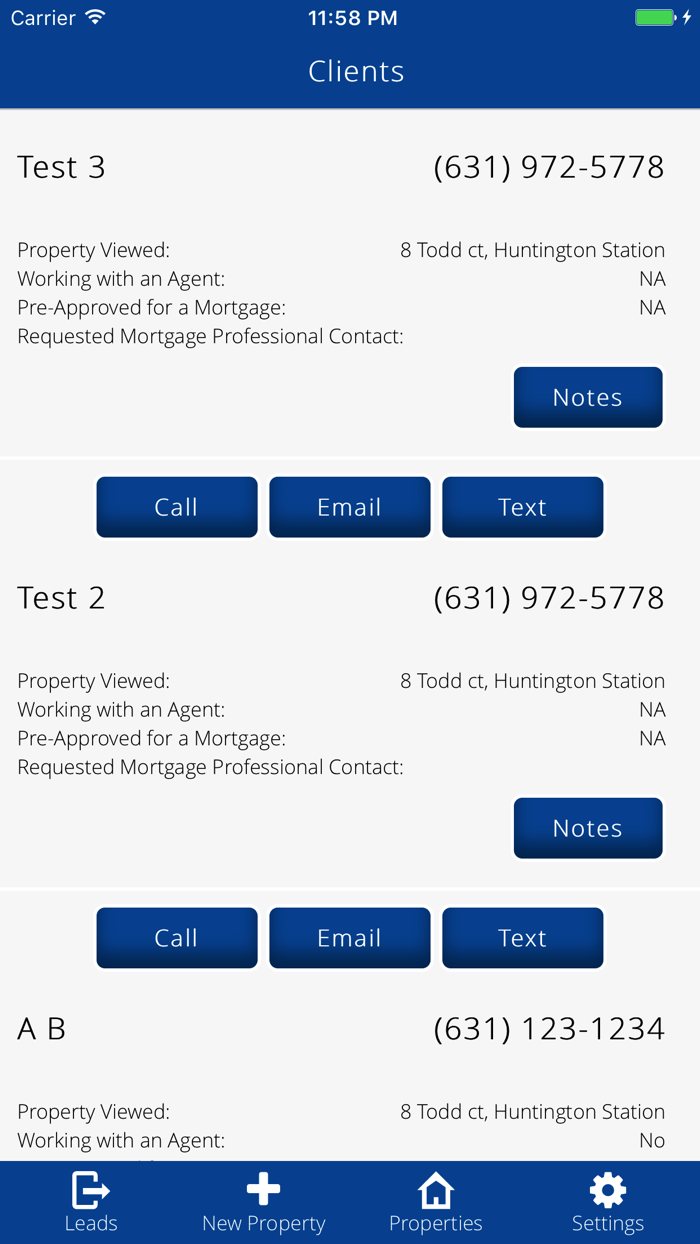Image resolution: width=700 pixels, height=1244 pixels.
Task: Open the Settings tab
Action: click(608, 1203)
